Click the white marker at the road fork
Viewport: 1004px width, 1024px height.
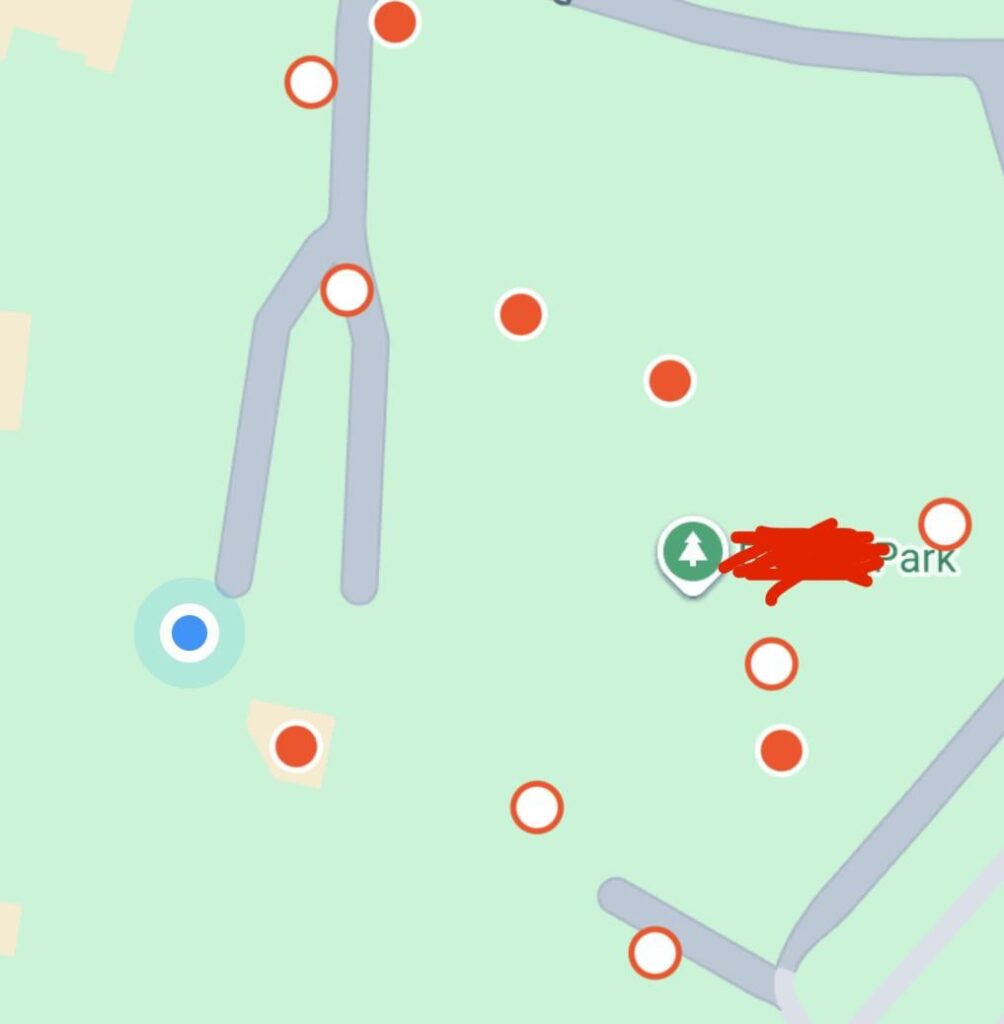coord(346,292)
